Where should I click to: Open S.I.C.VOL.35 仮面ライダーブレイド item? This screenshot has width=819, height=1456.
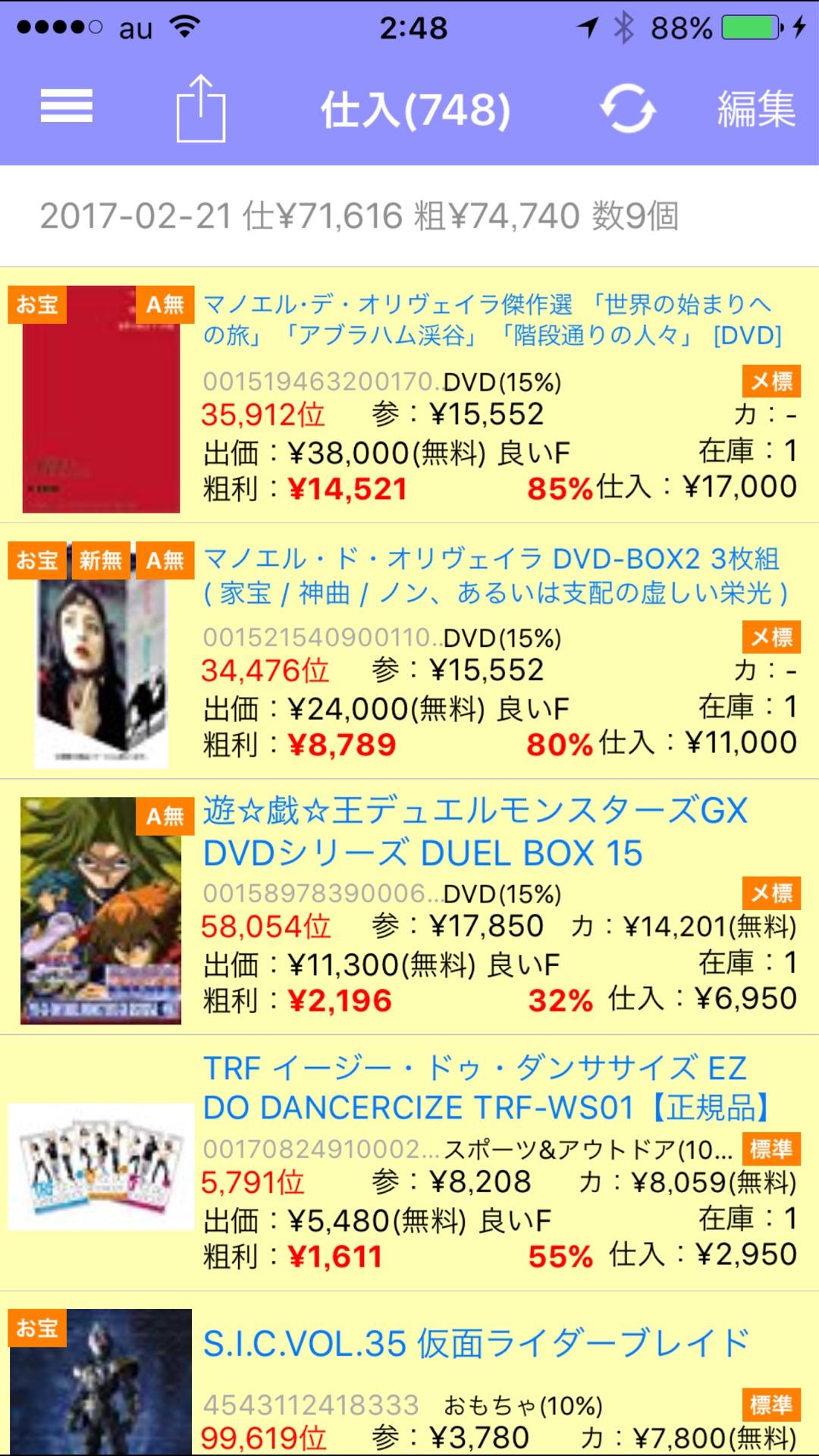coord(476,1344)
